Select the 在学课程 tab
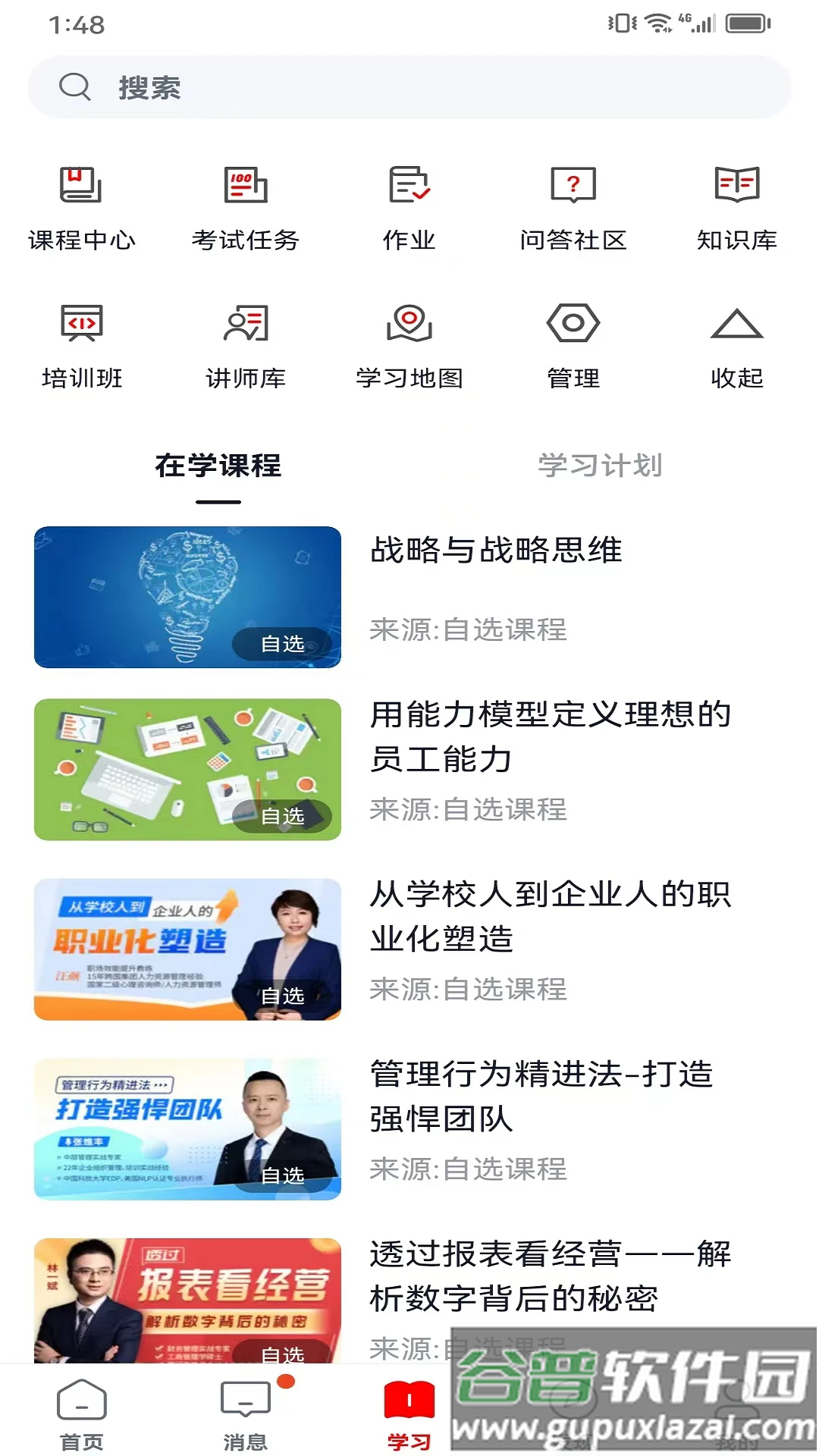This screenshot has width=819, height=1456. pyautogui.click(x=218, y=466)
